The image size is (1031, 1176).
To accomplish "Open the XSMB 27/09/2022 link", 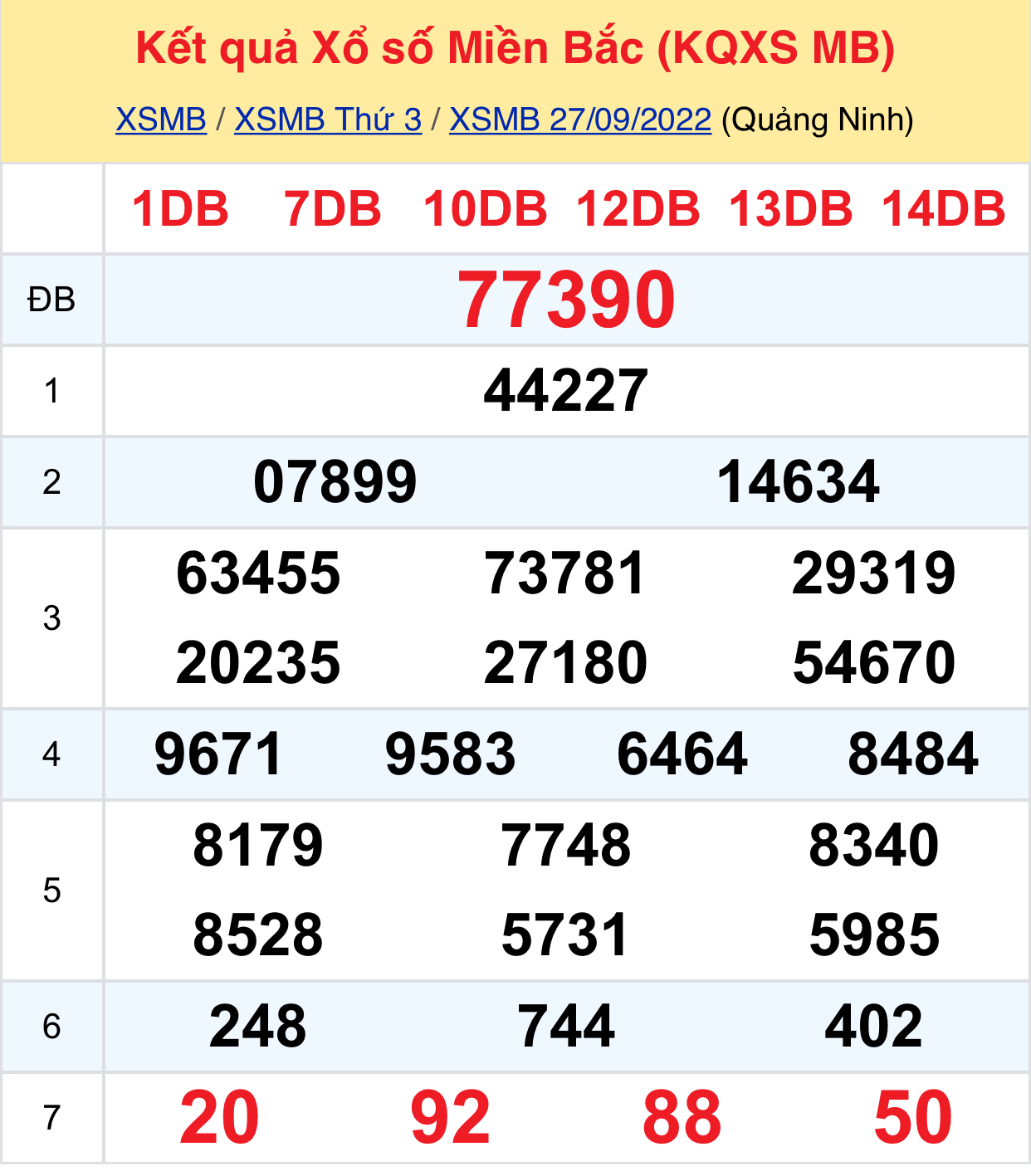I will 580,120.
